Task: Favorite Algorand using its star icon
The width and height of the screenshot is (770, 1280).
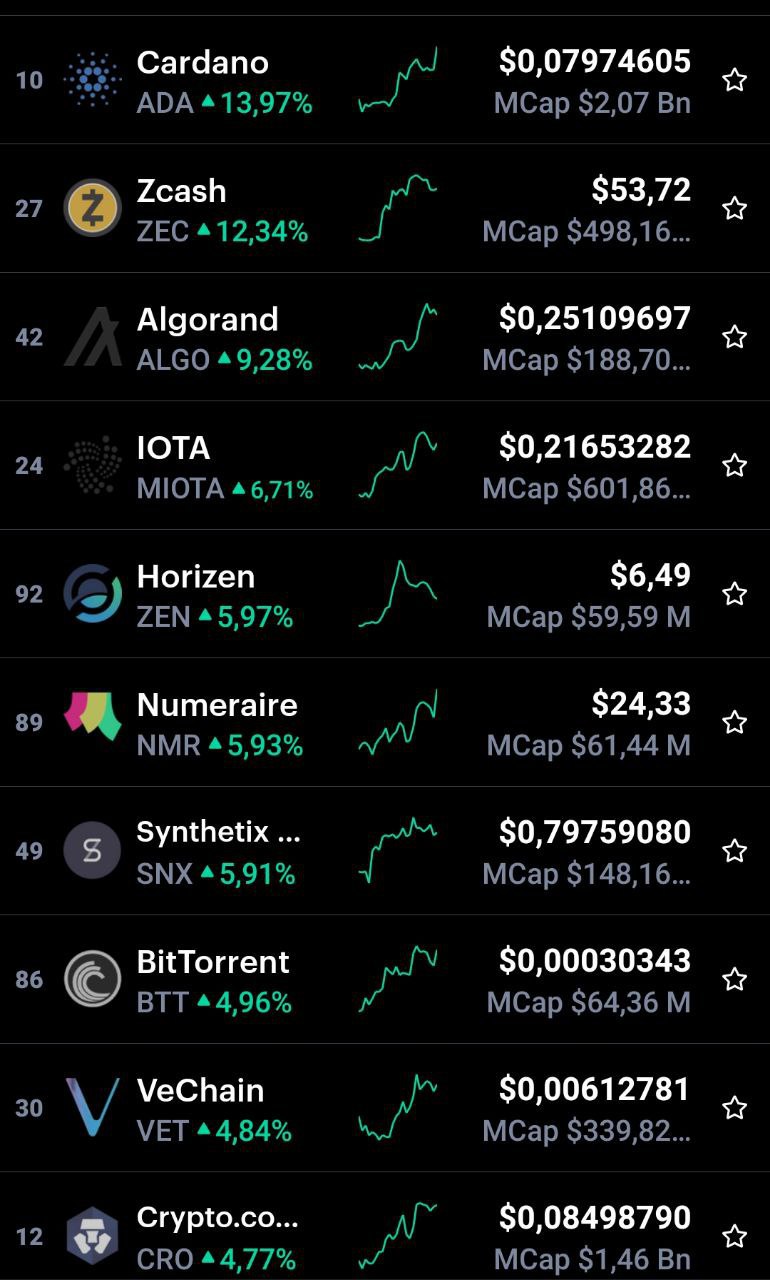Action: click(735, 337)
